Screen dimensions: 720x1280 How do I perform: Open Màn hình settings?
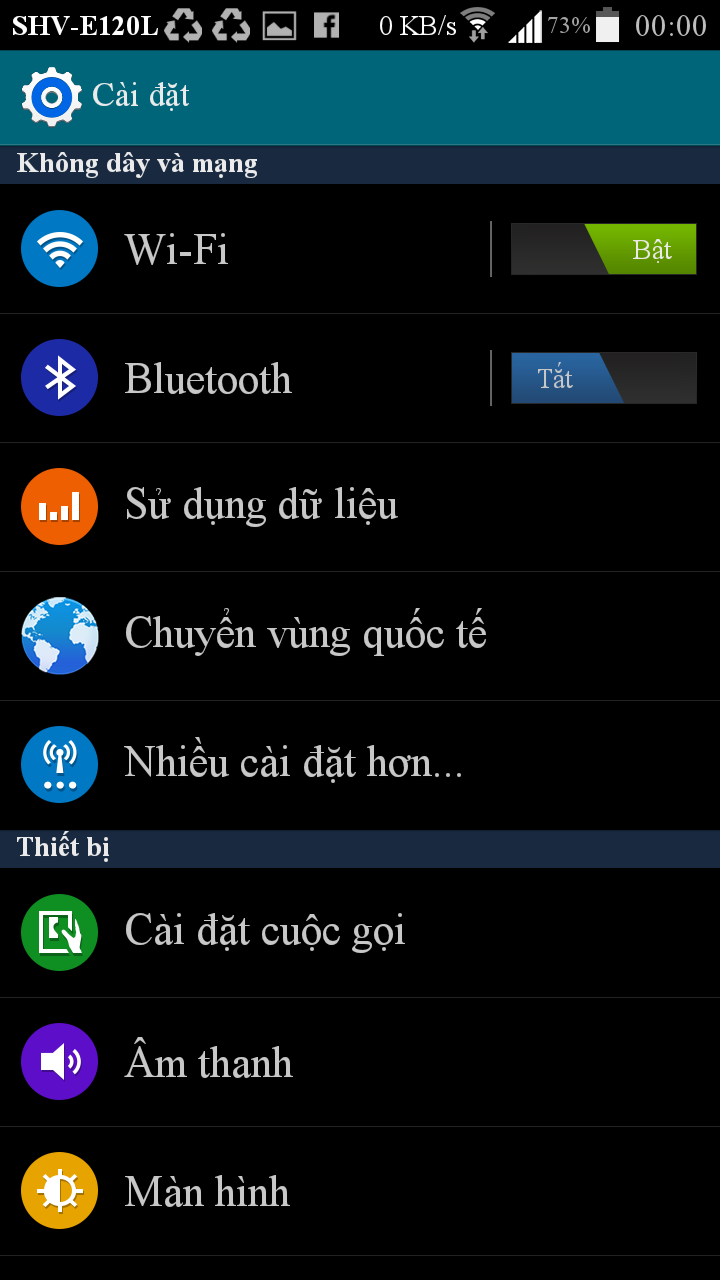[207, 1191]
